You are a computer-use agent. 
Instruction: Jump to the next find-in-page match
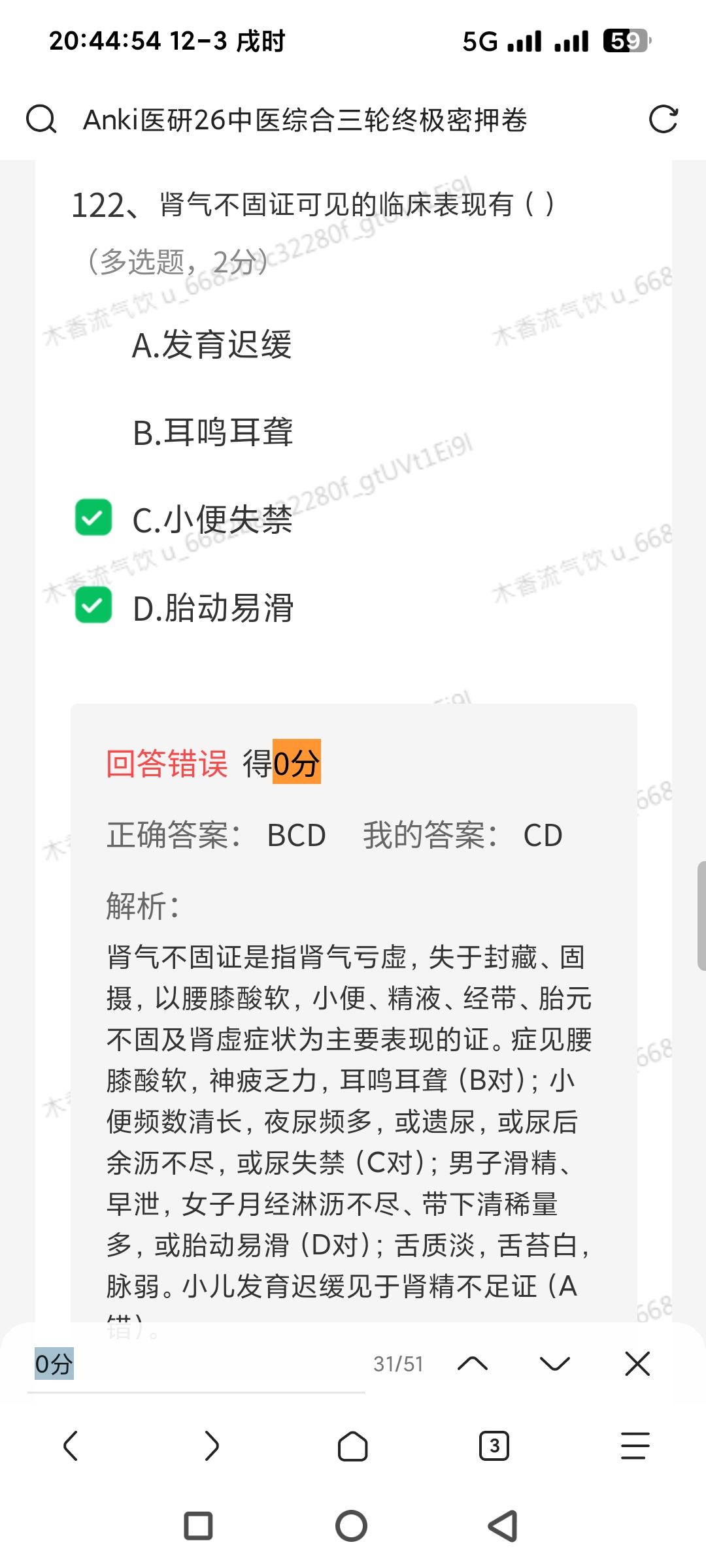(x=555, y=1364)
